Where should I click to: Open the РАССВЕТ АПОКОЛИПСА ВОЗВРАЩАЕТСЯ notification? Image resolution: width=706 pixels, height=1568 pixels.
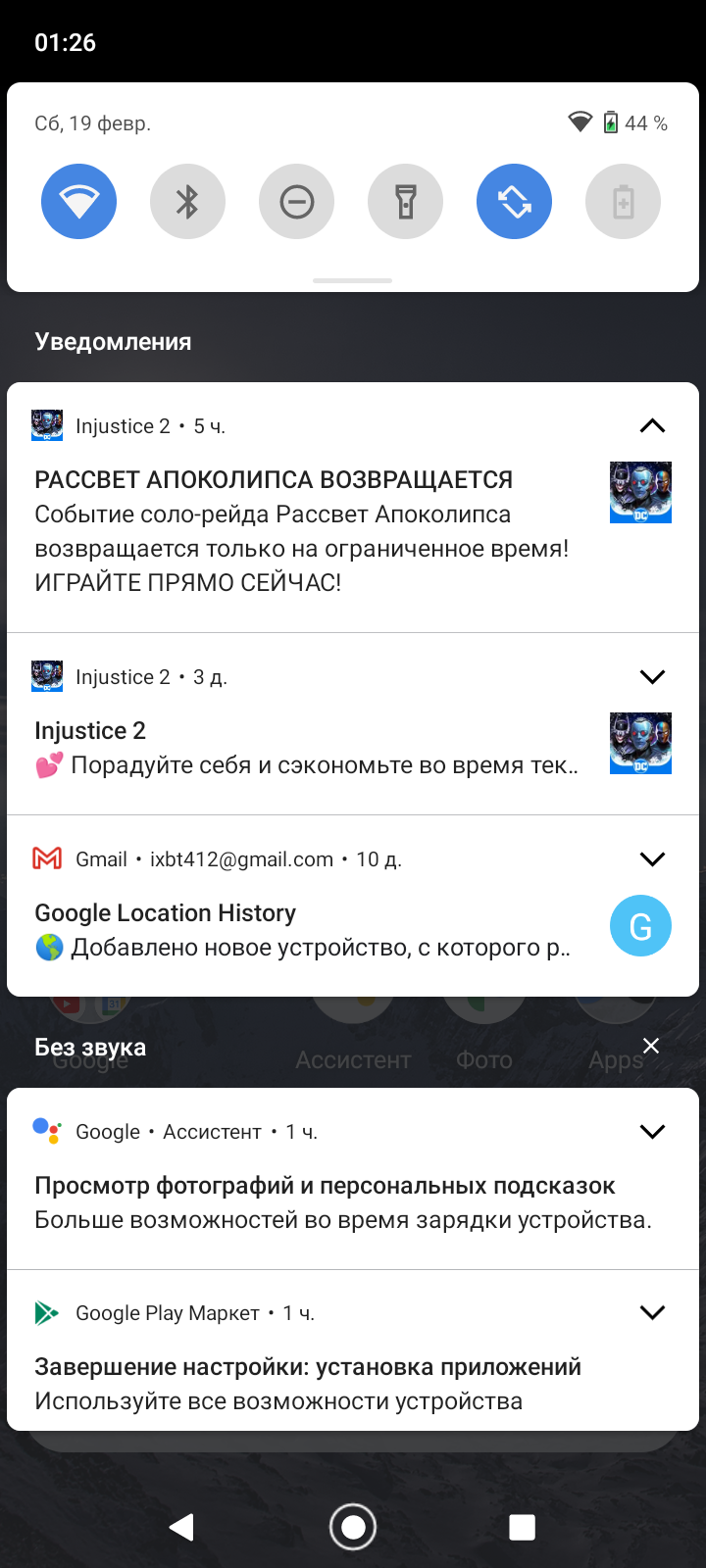304,531
